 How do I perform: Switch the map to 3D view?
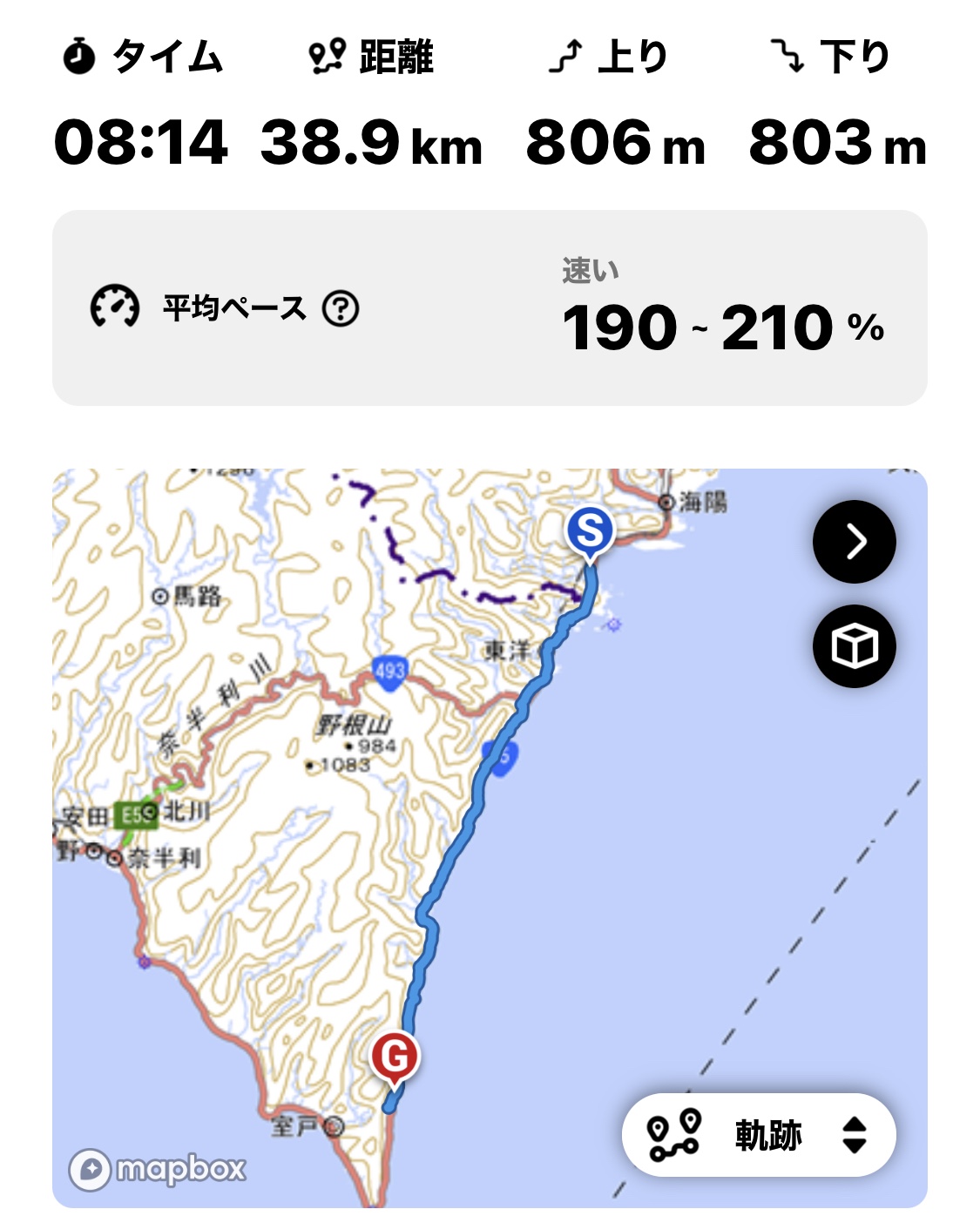pos(854,646)
